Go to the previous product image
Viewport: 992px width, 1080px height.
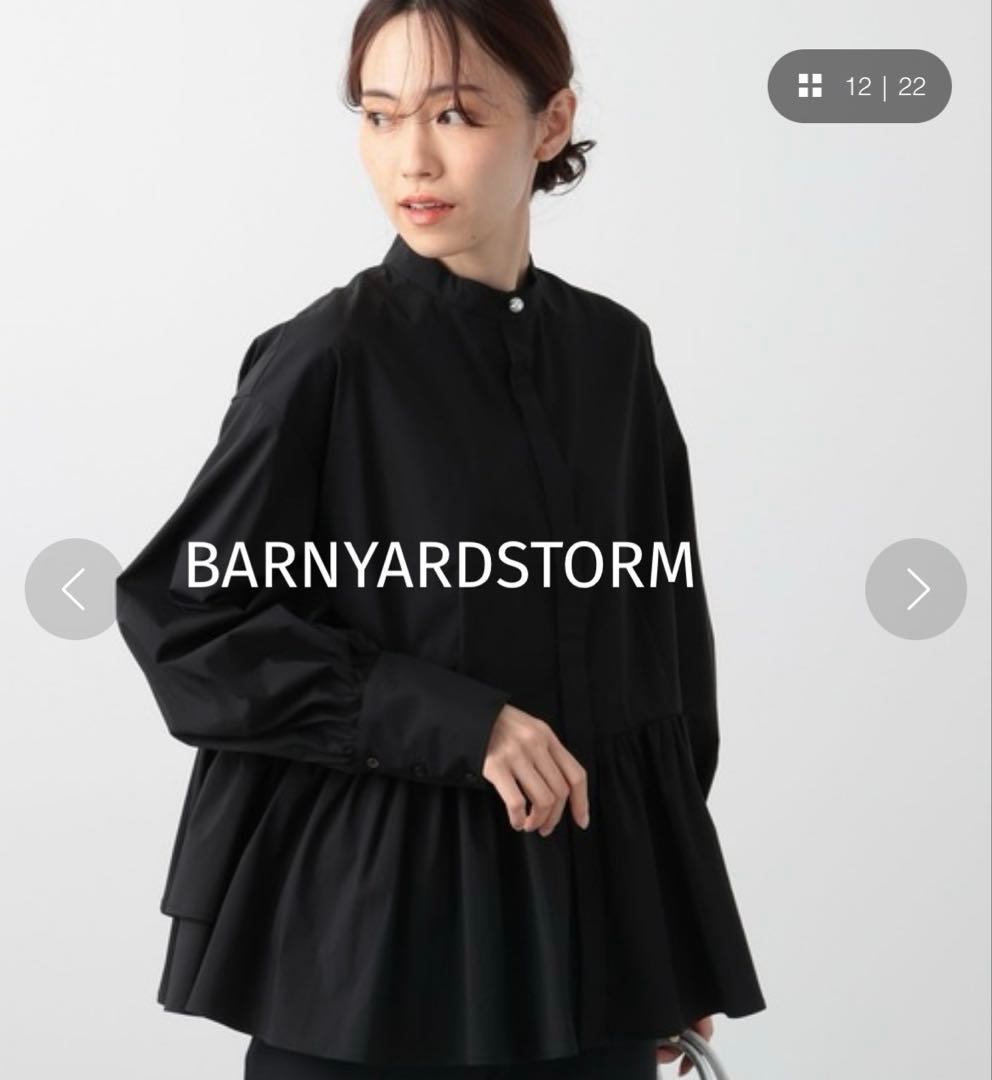point(74,589)
